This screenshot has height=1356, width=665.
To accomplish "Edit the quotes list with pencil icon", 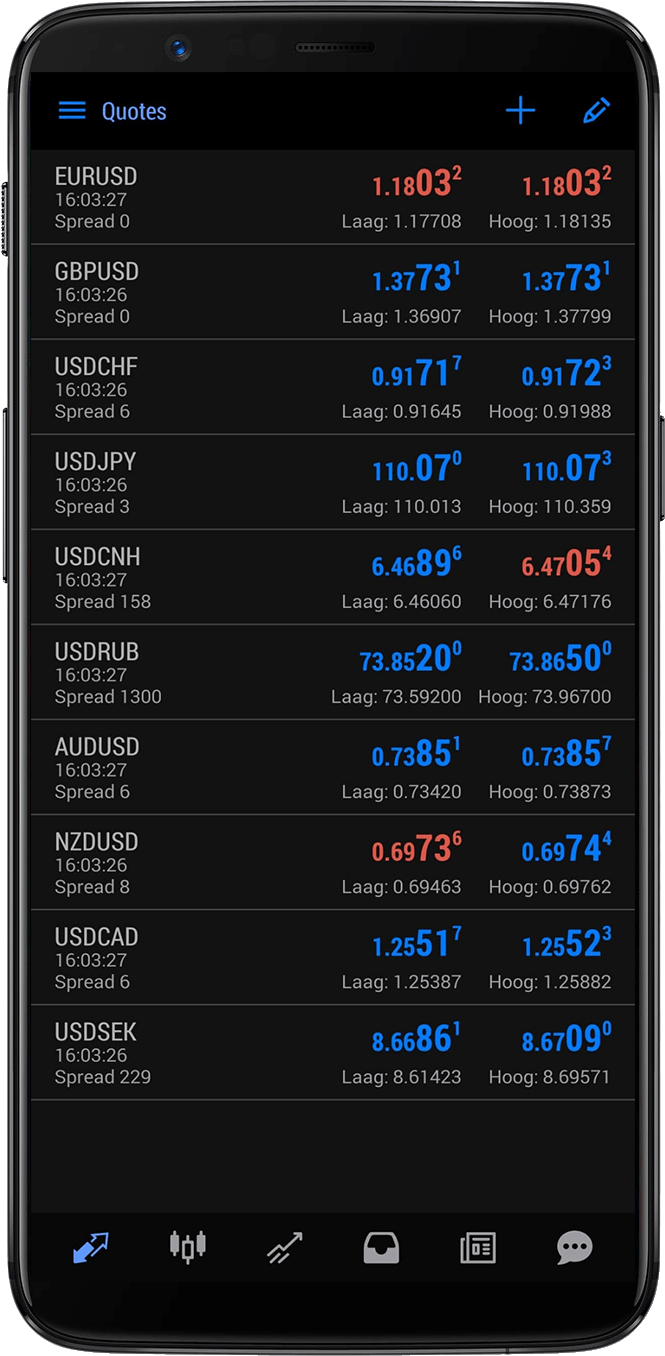I will click(x=596, y=111).
